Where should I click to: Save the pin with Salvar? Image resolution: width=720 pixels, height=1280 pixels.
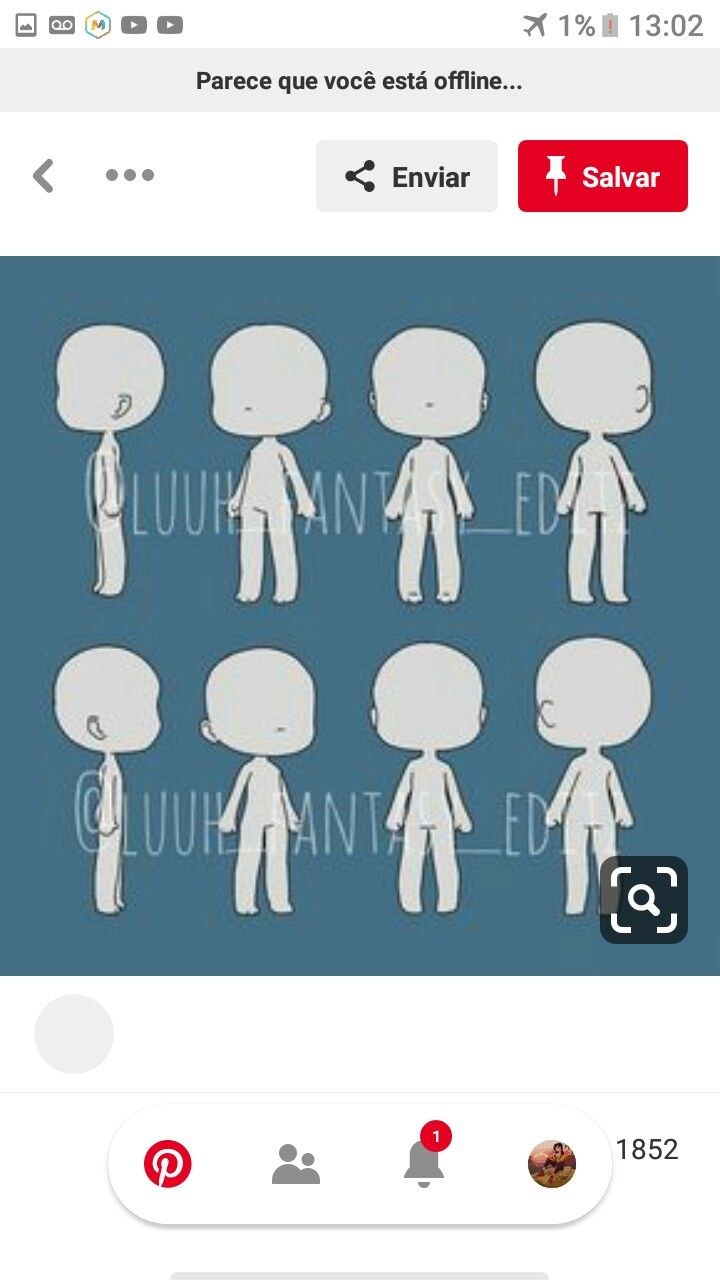pos(603,177)
